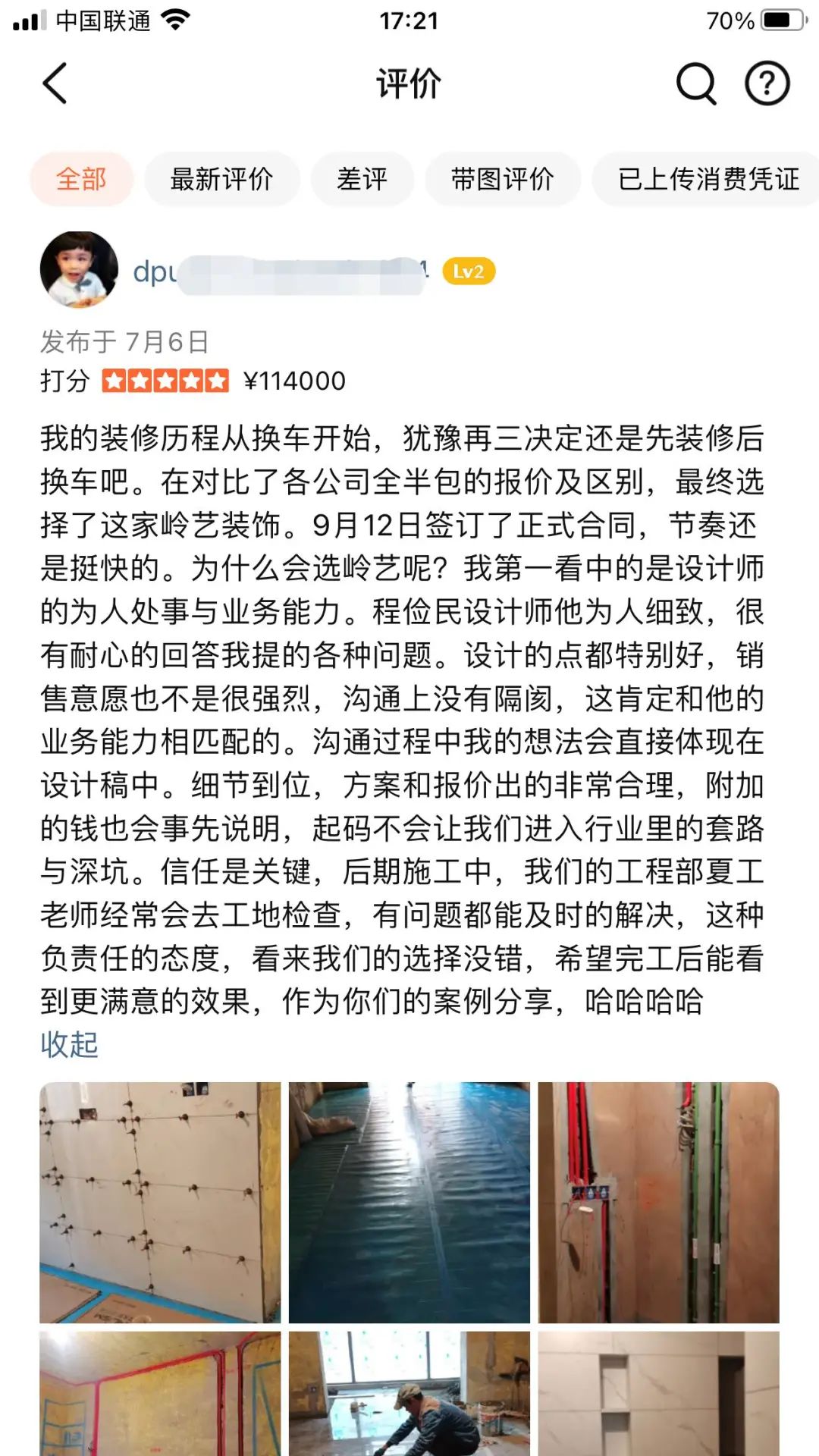Open the help question mark icon
Screen dimensions: 819x1456
(x=767, y=83)
